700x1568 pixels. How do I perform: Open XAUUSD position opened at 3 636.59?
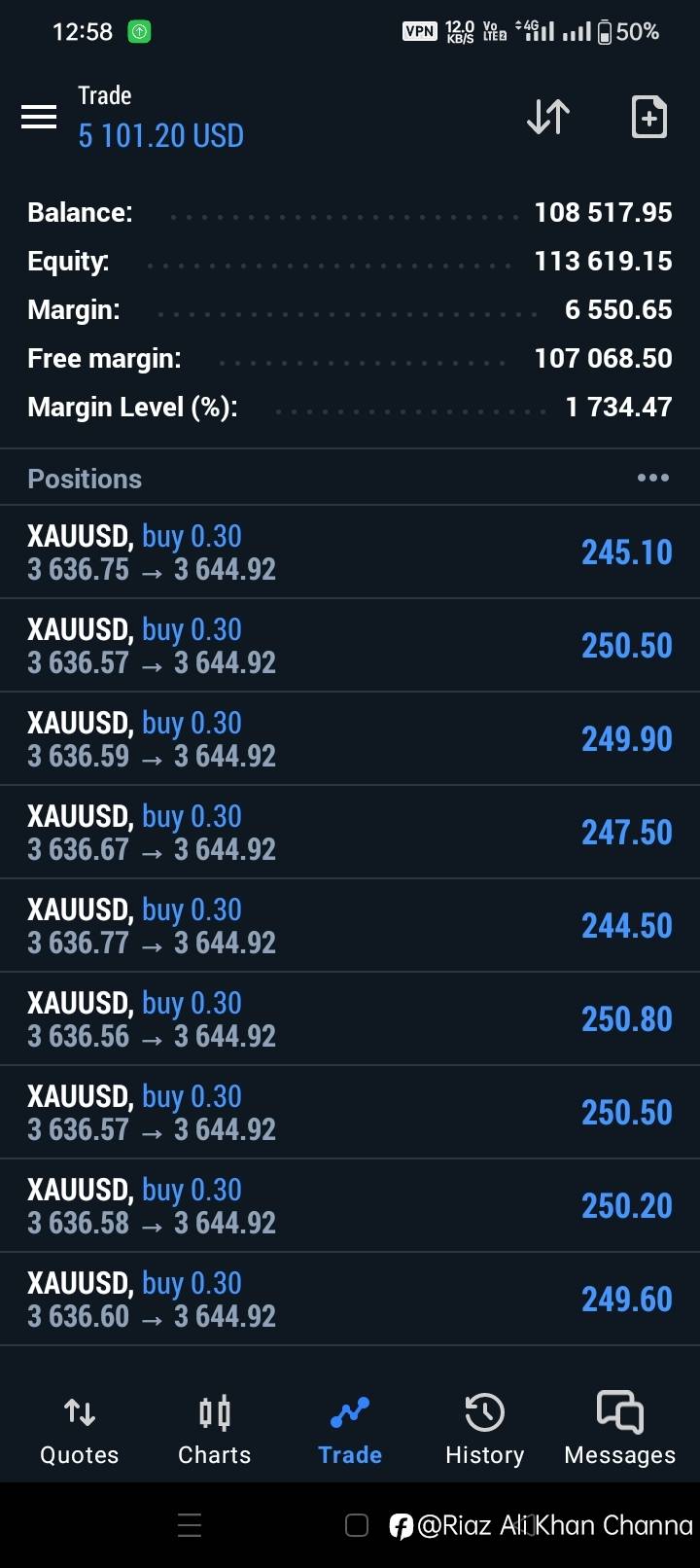[350, 738]
